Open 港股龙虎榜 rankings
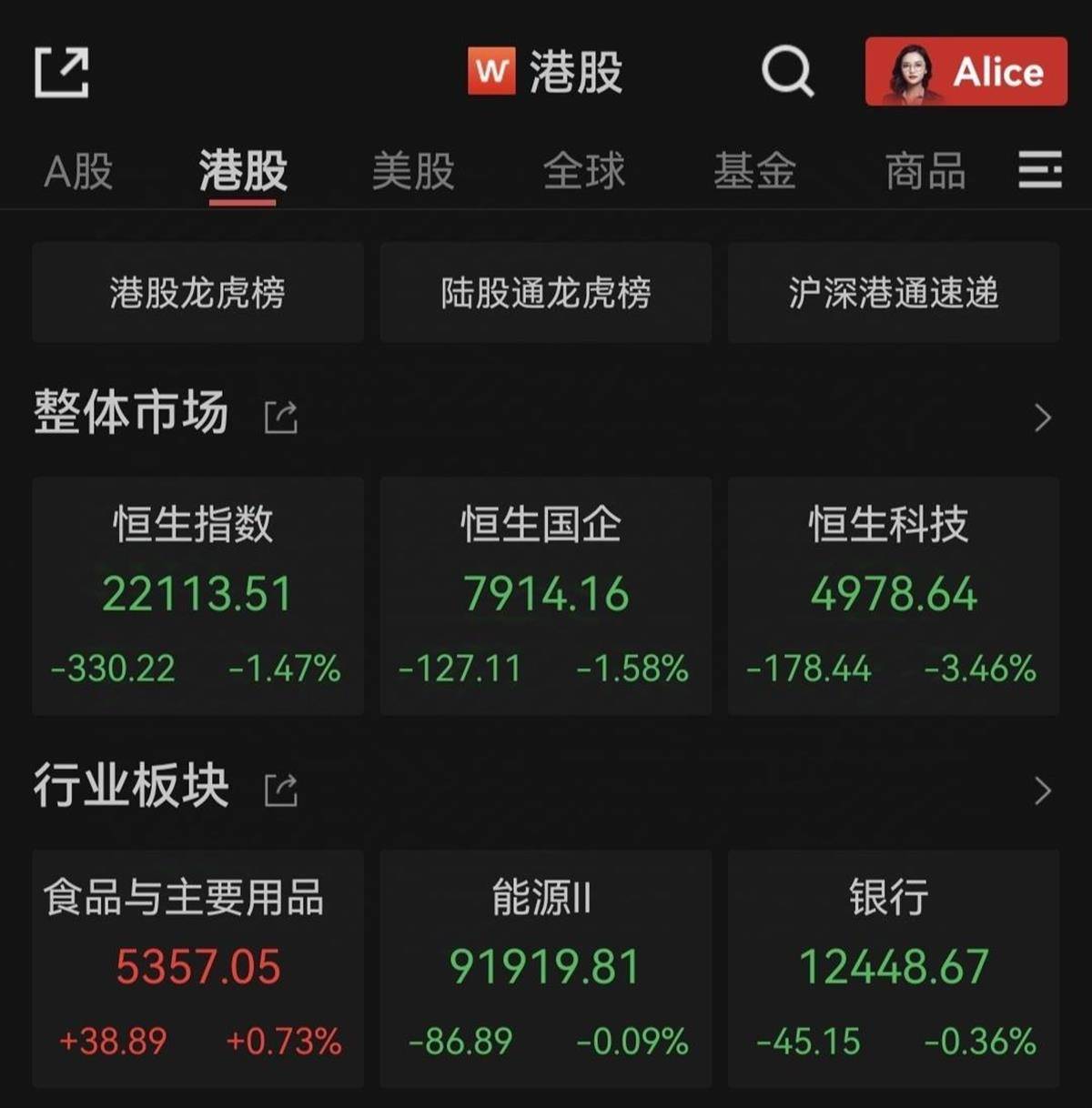The image size is (1092, 1108). 197,293
